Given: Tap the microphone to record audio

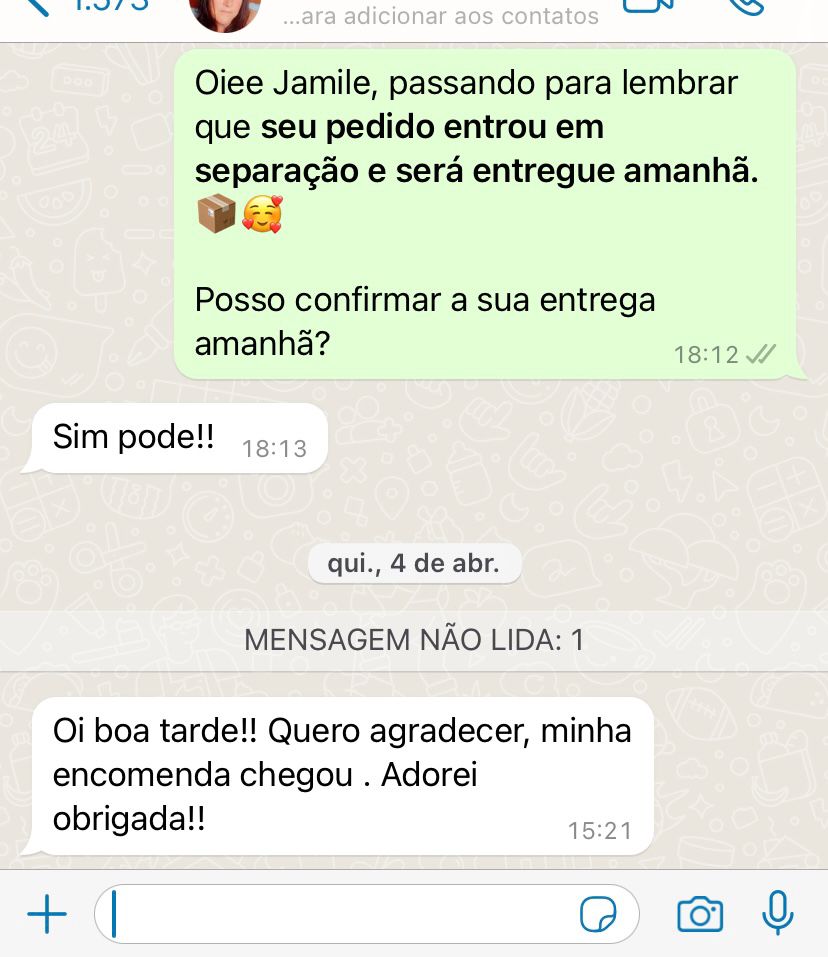Looking at the screenshot, I should click(777, 912).
